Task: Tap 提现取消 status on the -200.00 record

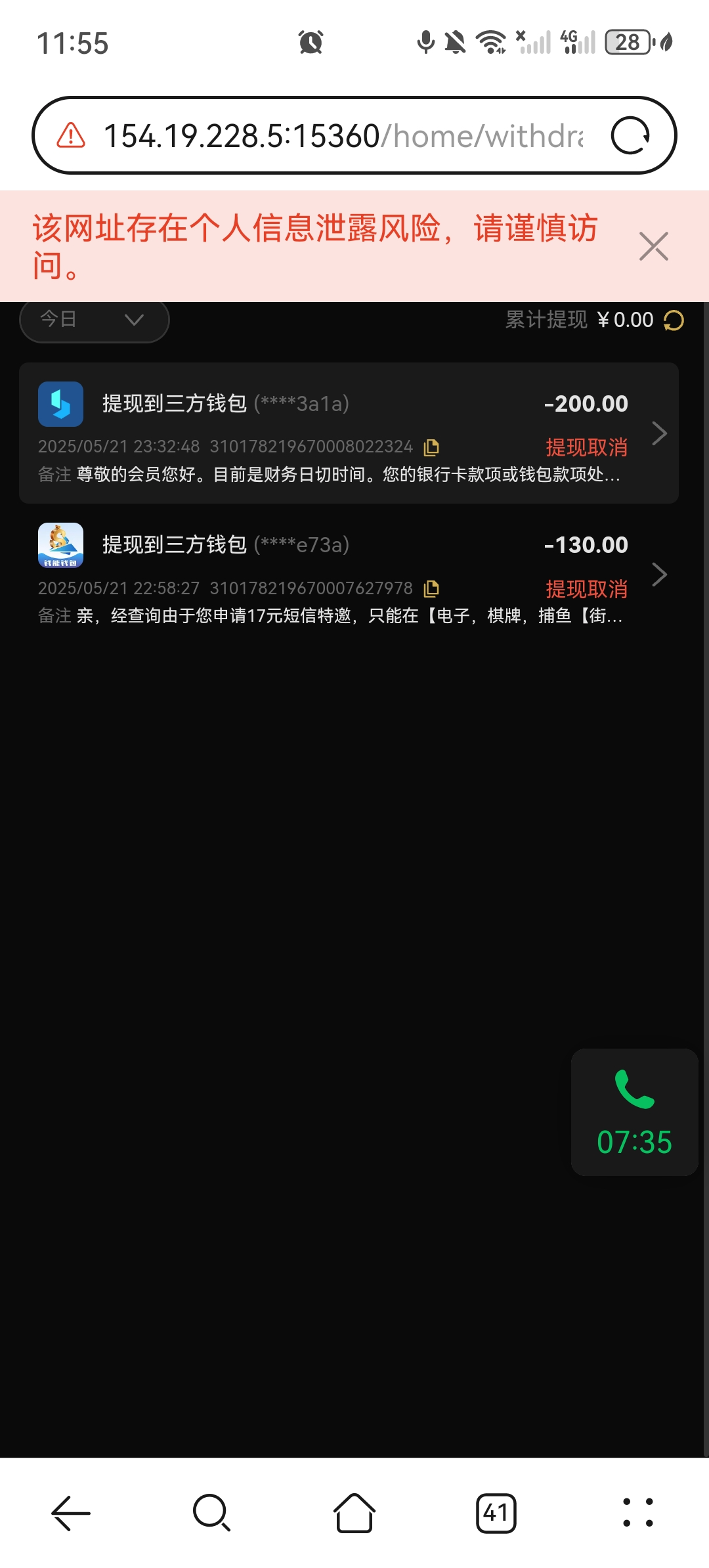Action: (586, 447)
